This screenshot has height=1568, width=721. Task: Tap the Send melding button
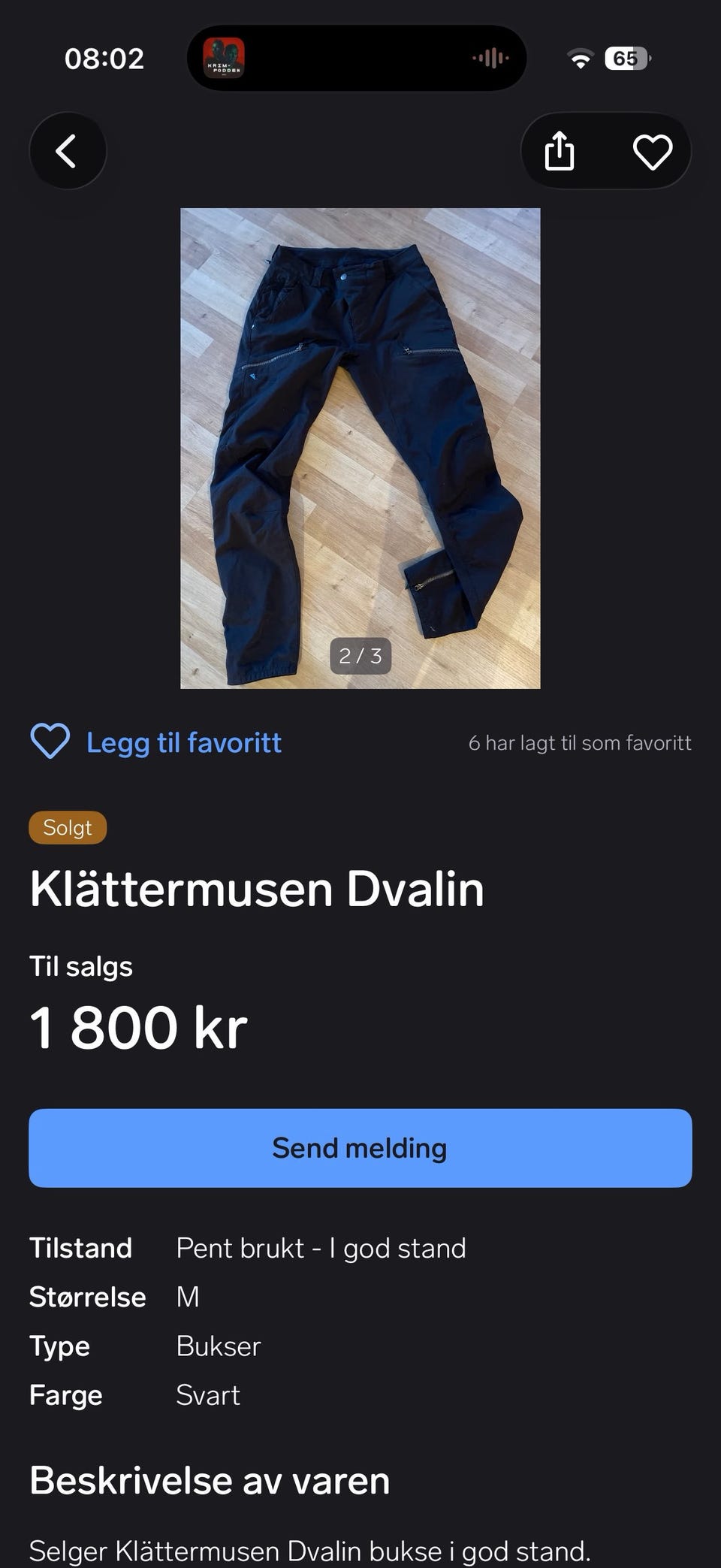[360, 1148]
